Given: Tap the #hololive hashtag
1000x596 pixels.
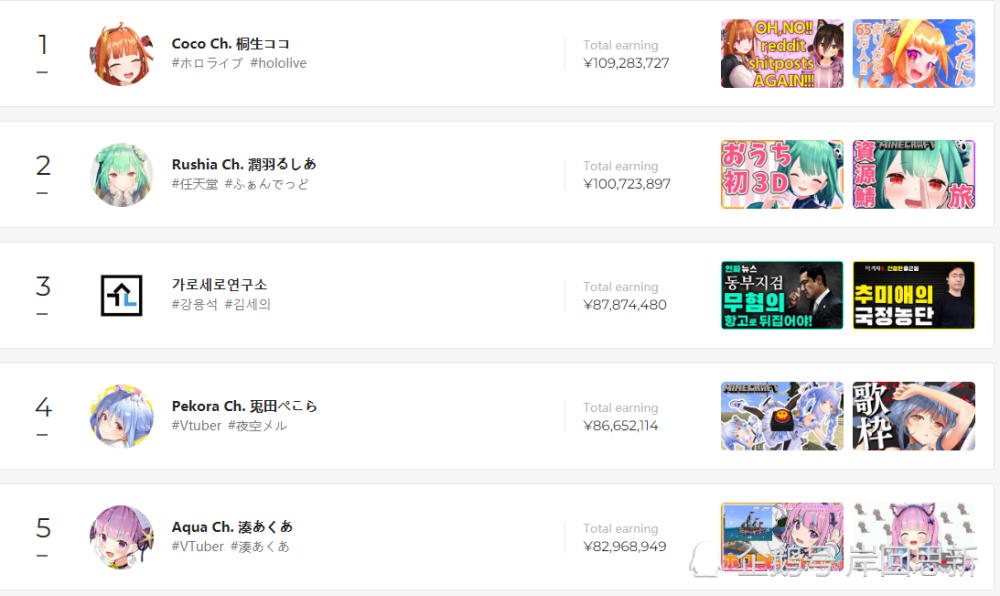Looking at the screenshot, I should [x=279, y=63].
